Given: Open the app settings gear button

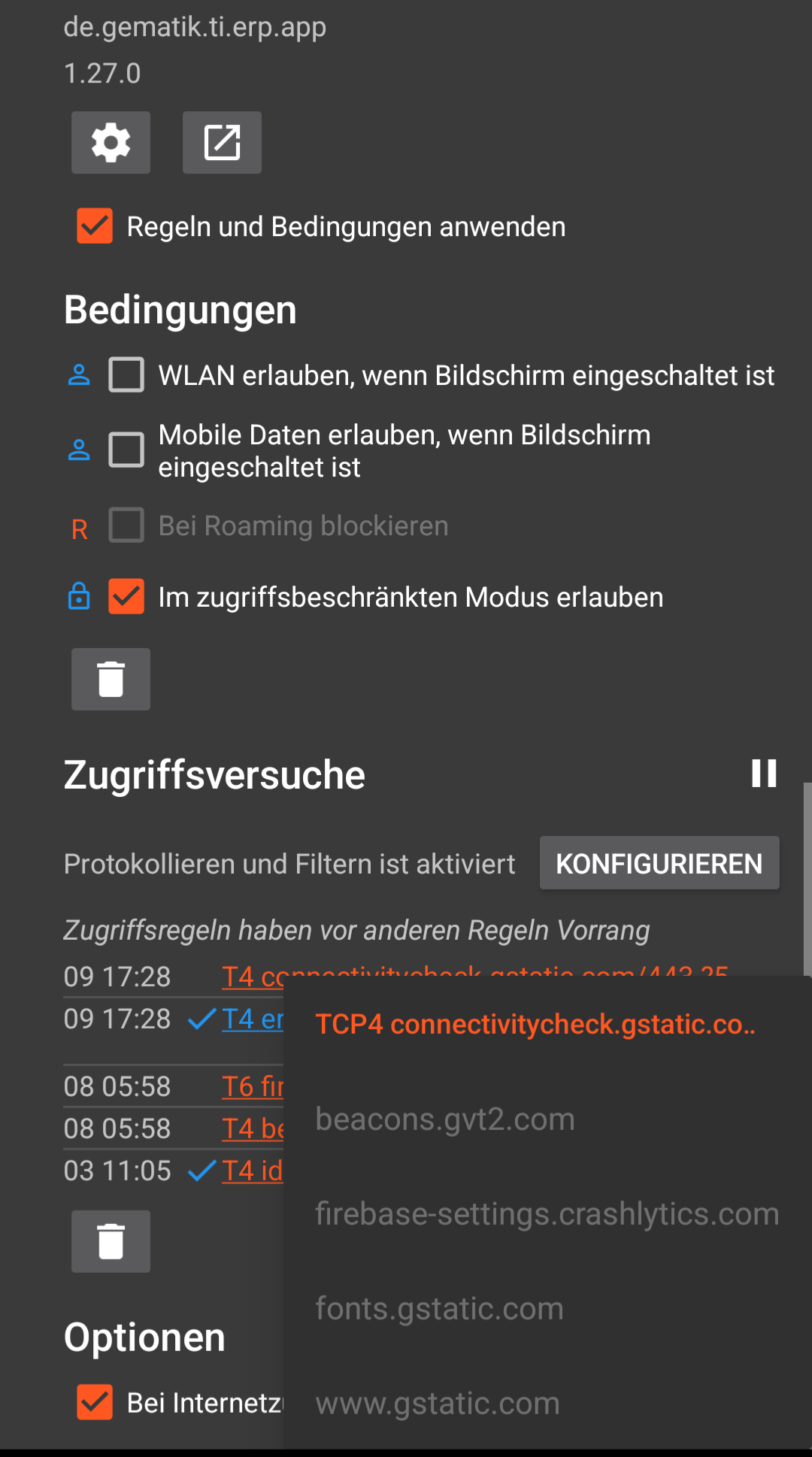Looking at the screenshot, I should 111,143.
